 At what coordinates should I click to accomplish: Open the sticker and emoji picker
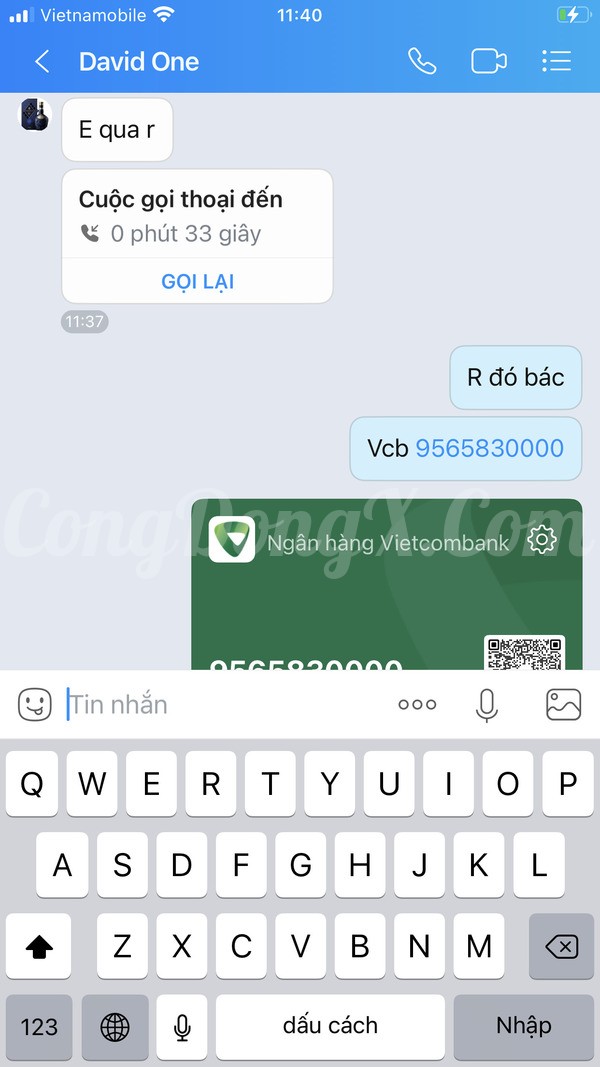click(35, 704)
